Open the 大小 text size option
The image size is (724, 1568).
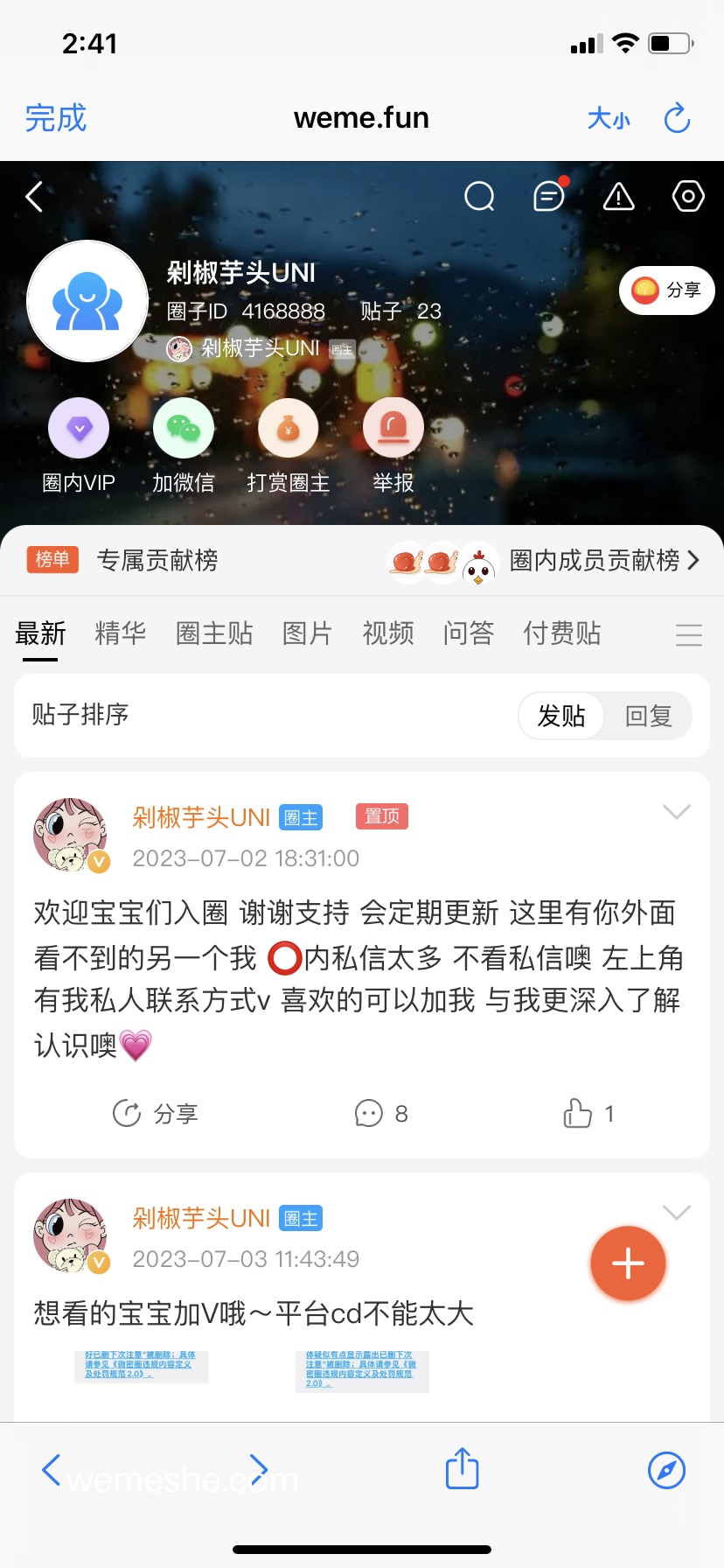click(x=609, y=118)
